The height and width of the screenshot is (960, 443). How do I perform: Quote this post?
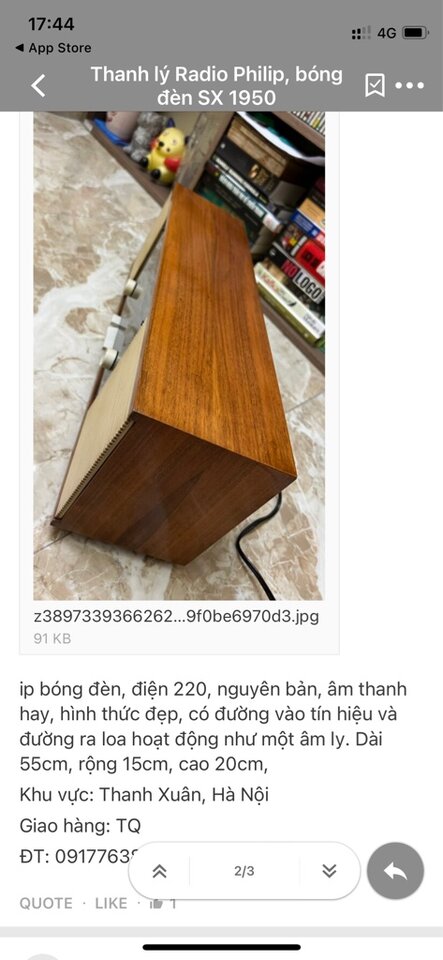[46, 903]
